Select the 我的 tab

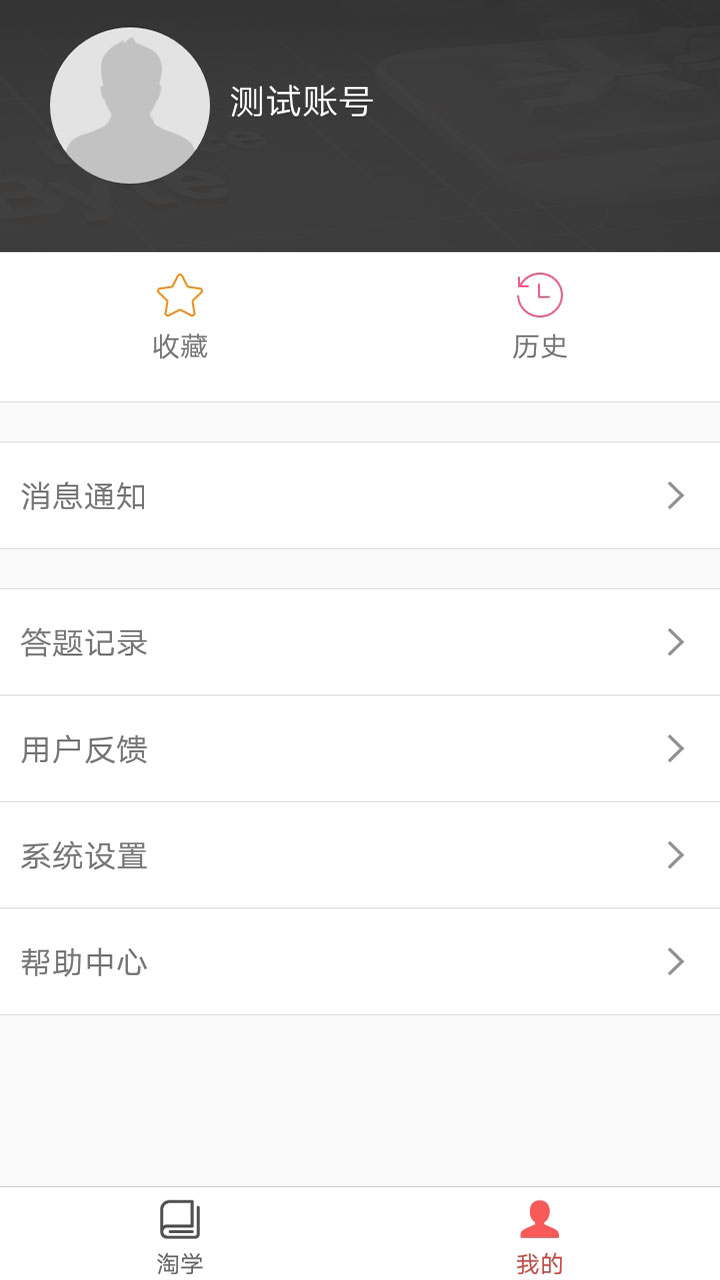[x=540, y=1236]
